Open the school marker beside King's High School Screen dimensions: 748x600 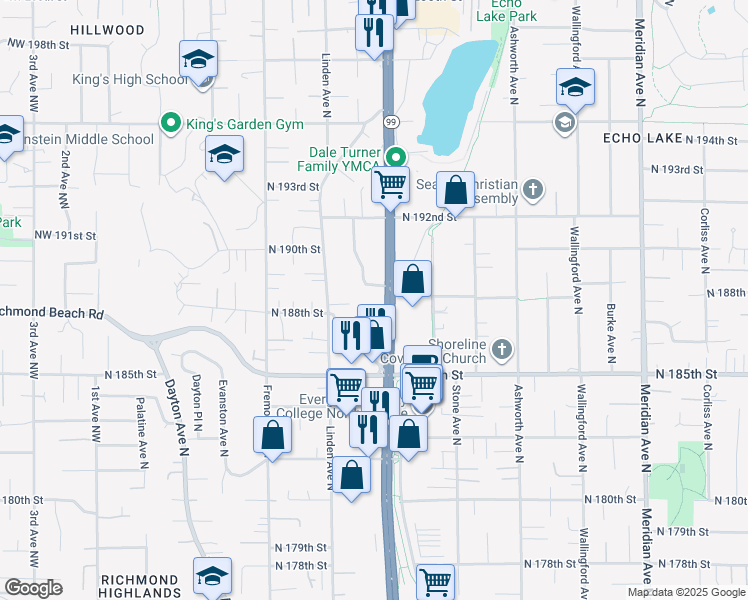coord(199,61)
